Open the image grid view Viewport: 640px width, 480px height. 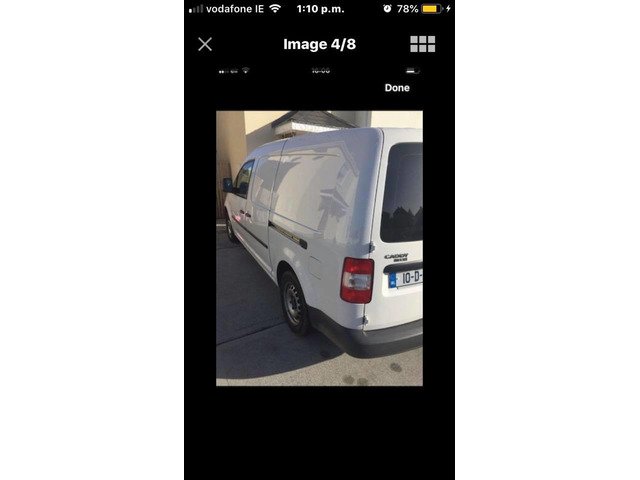[422, 44]
